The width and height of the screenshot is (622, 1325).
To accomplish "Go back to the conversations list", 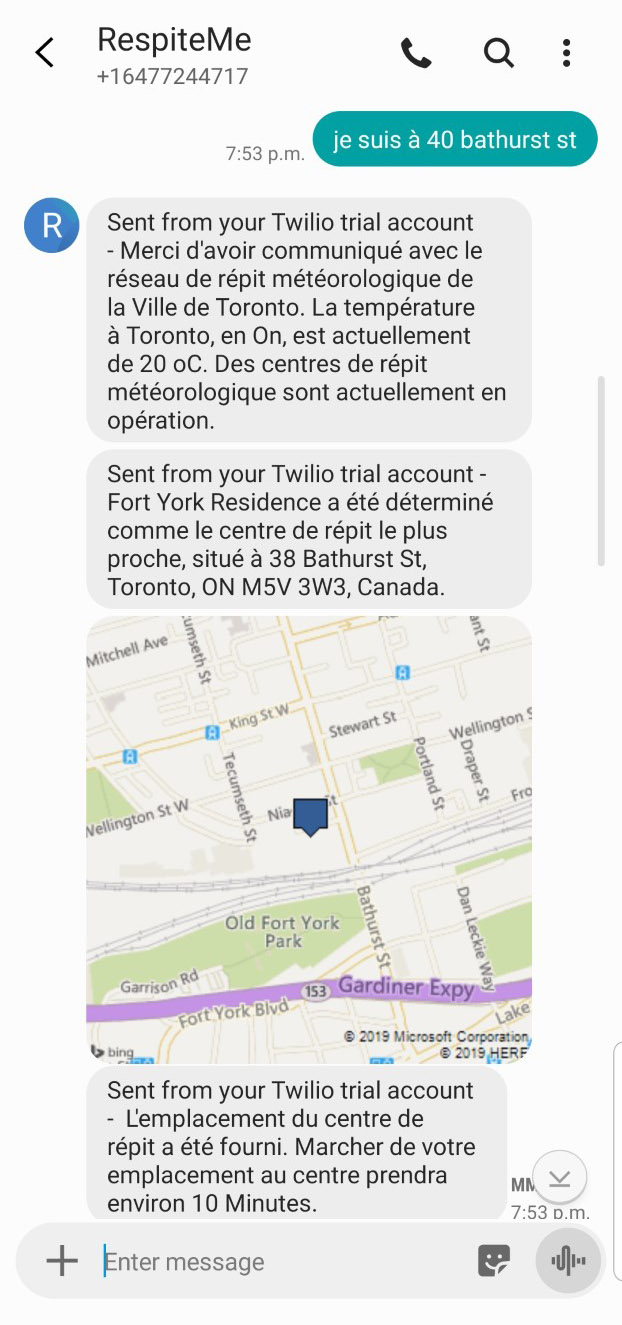I will coord(45,53).
